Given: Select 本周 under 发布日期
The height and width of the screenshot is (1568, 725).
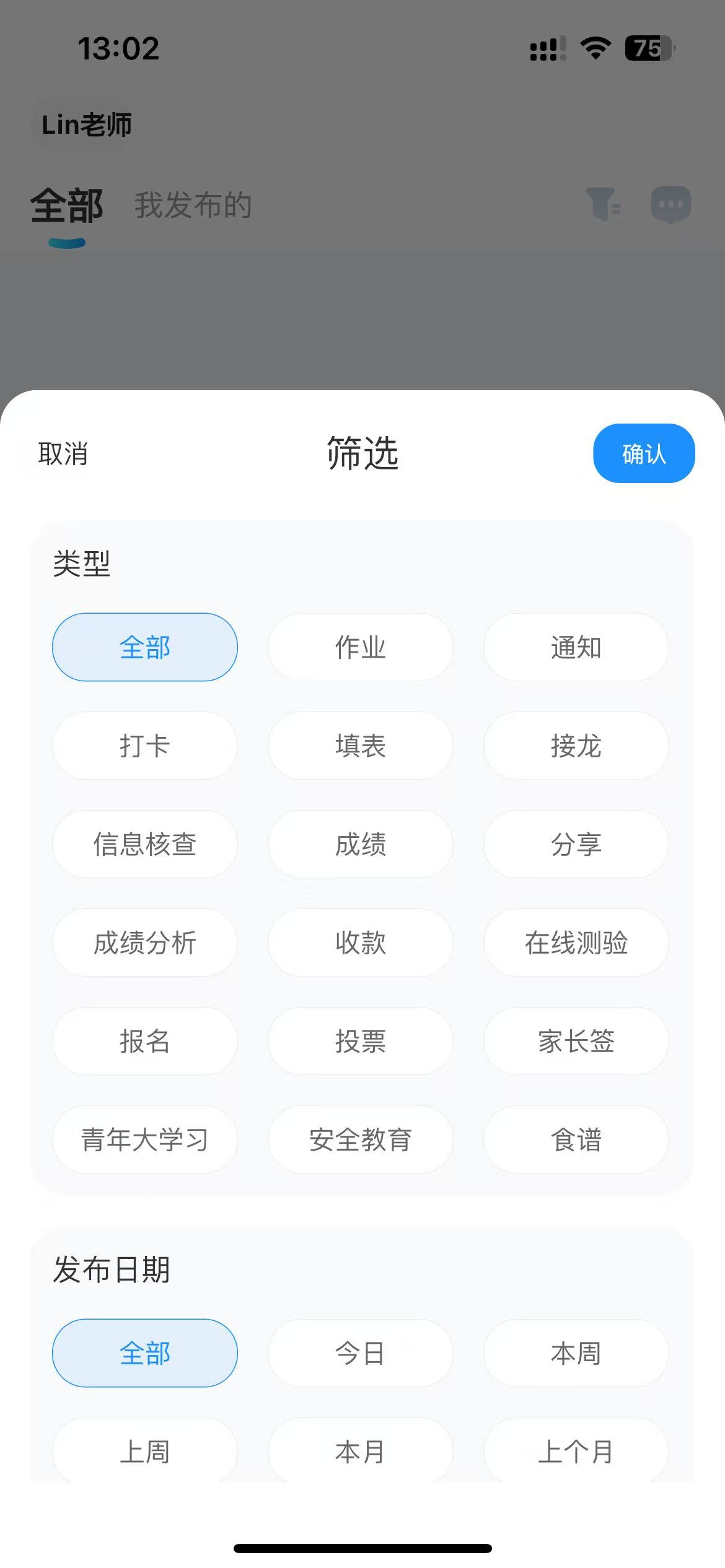Looking at the screenshot, I should [x=576, y=1352].
